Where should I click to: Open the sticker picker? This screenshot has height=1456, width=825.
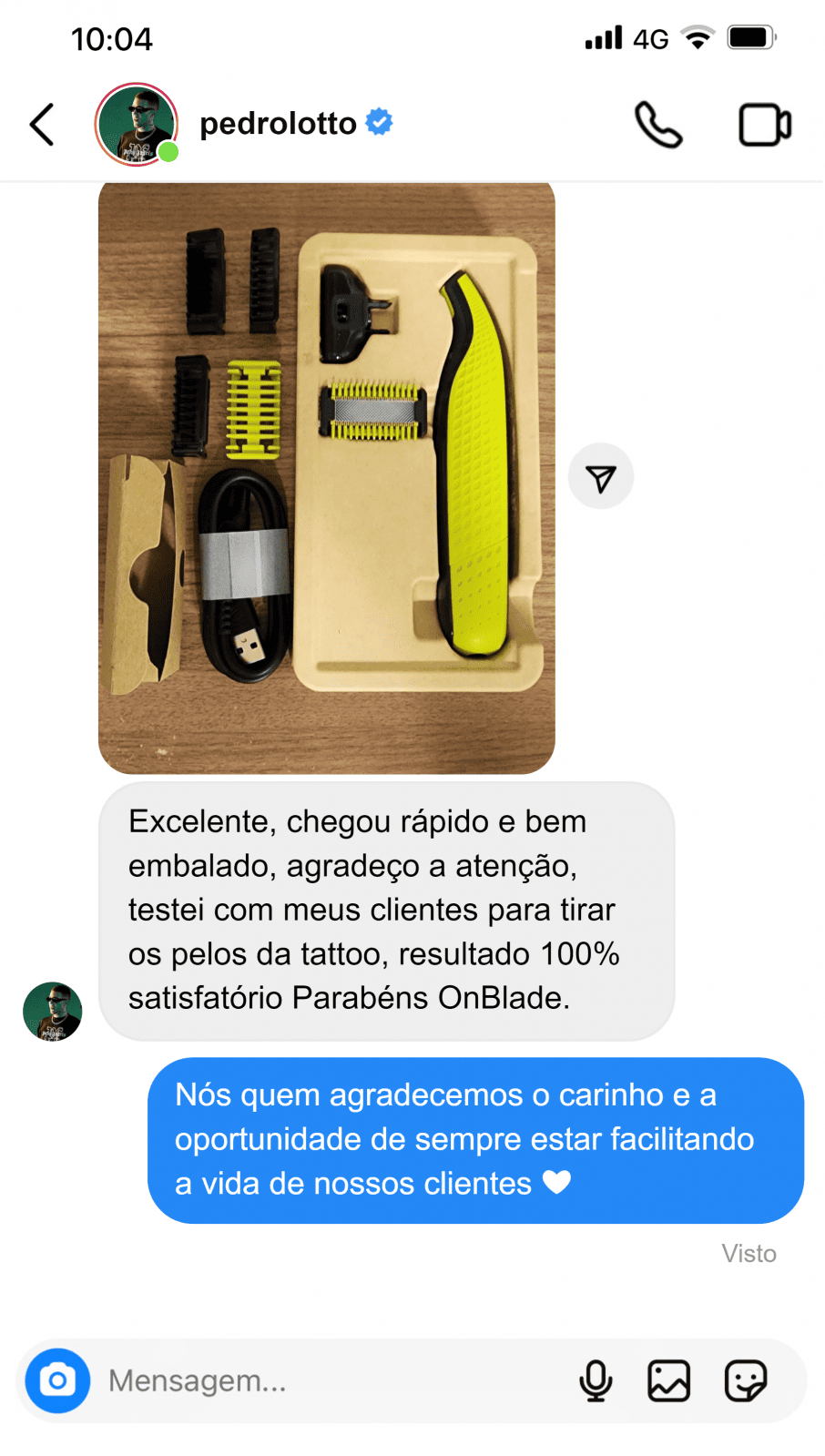point(747,1381)
